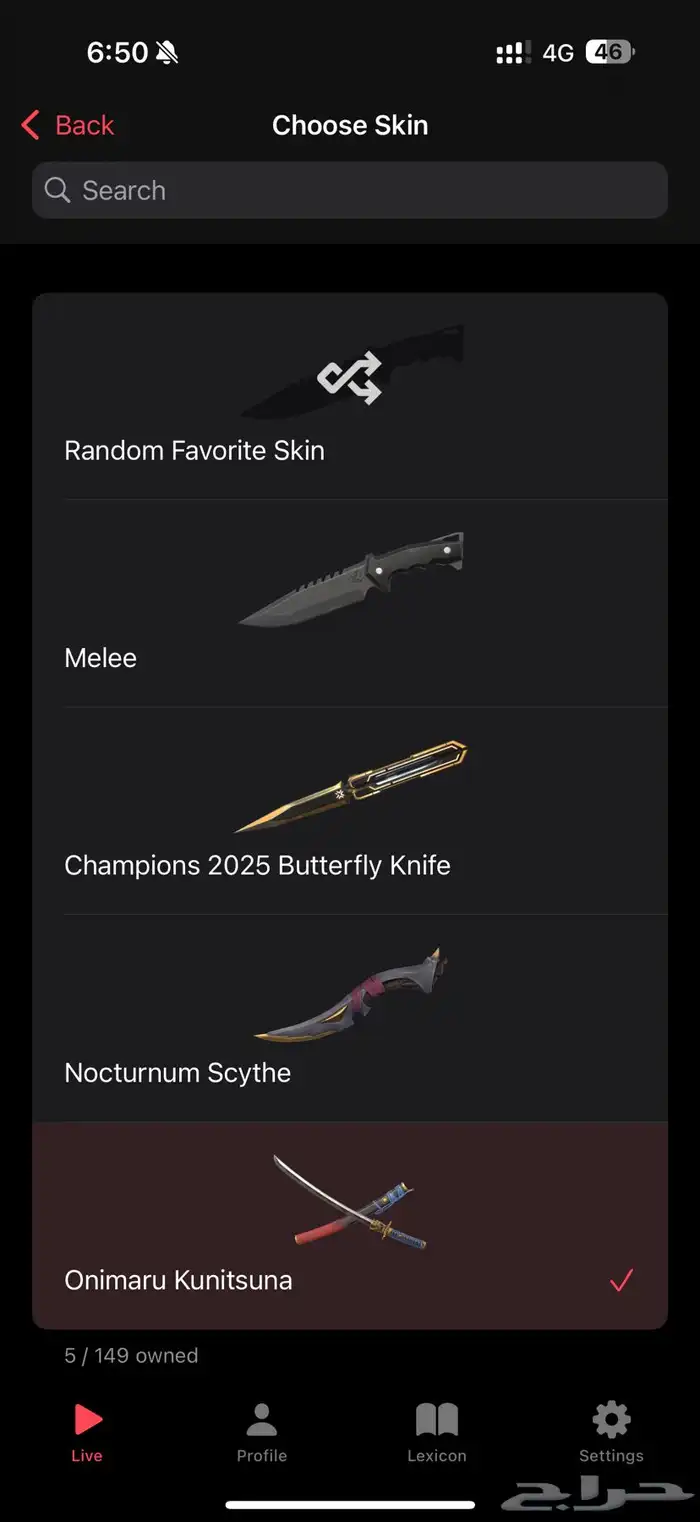
Task: Choose the default Melee skin
Action: [350, 605]
